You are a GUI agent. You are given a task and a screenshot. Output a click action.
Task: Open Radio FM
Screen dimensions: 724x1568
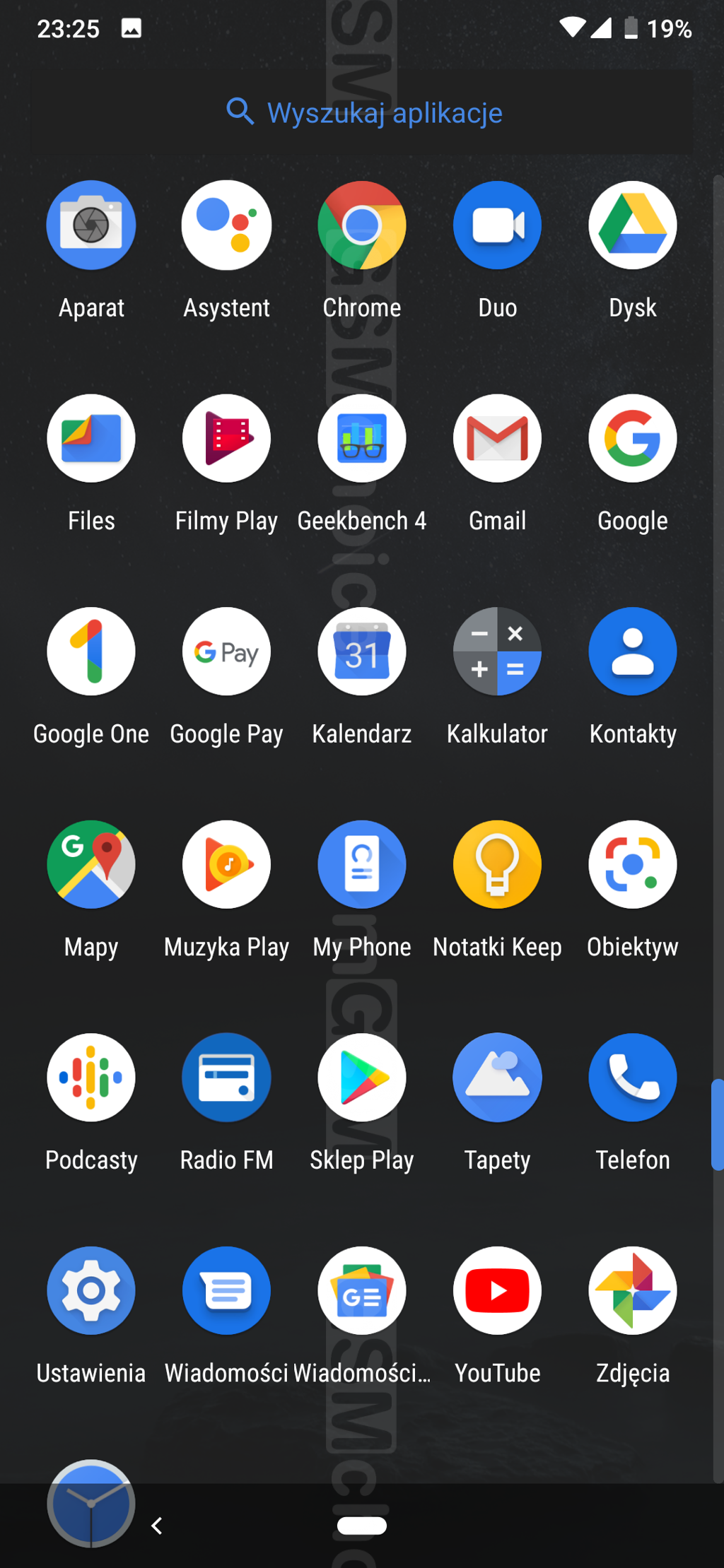(x=226, y=1078)
